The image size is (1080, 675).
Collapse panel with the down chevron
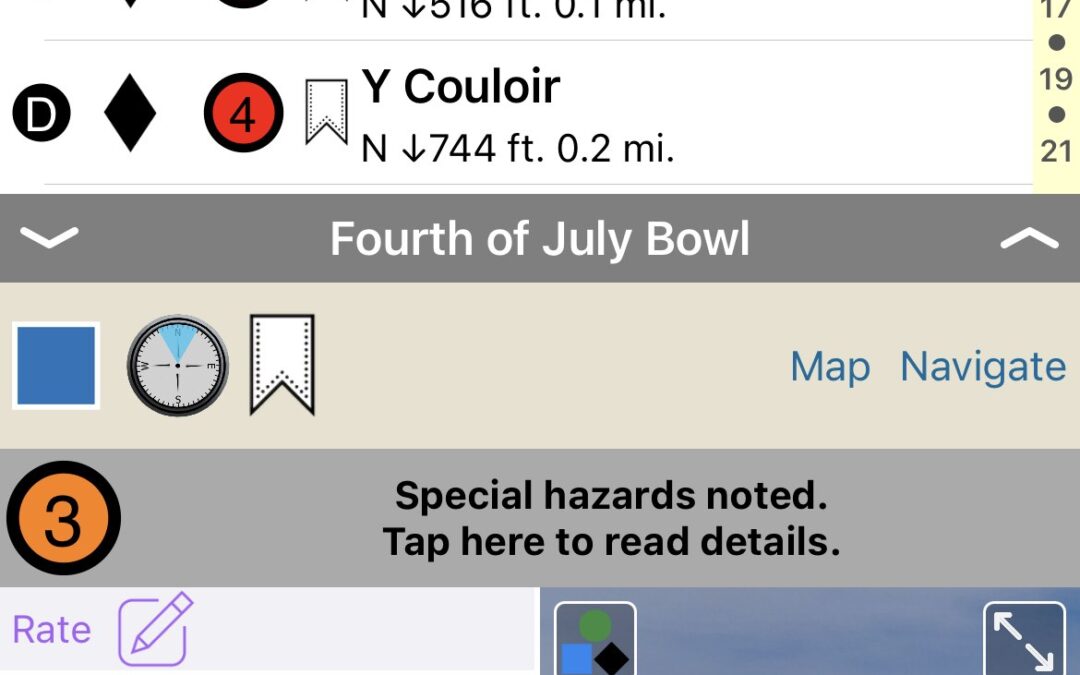49,238
